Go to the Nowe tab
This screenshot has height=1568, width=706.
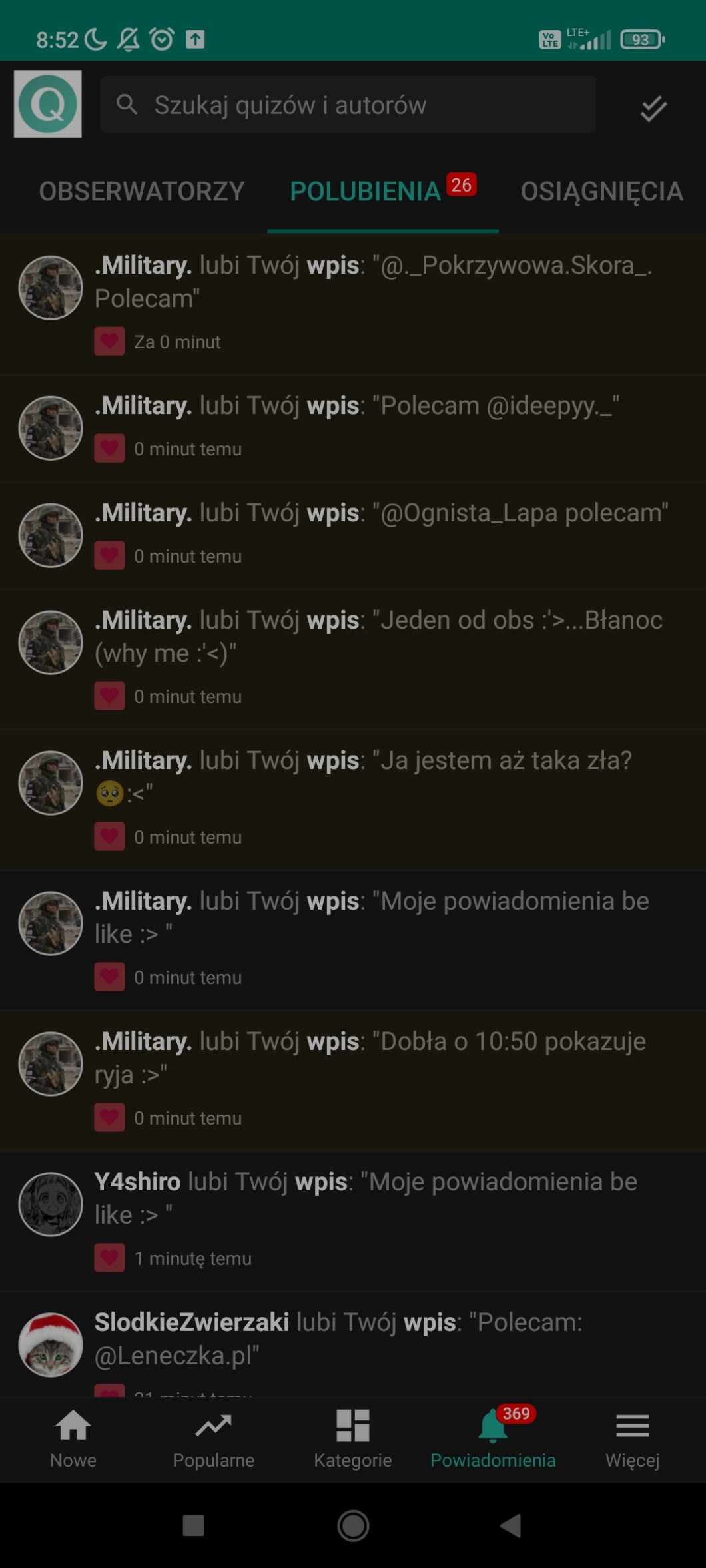[x=73, y=1439]
